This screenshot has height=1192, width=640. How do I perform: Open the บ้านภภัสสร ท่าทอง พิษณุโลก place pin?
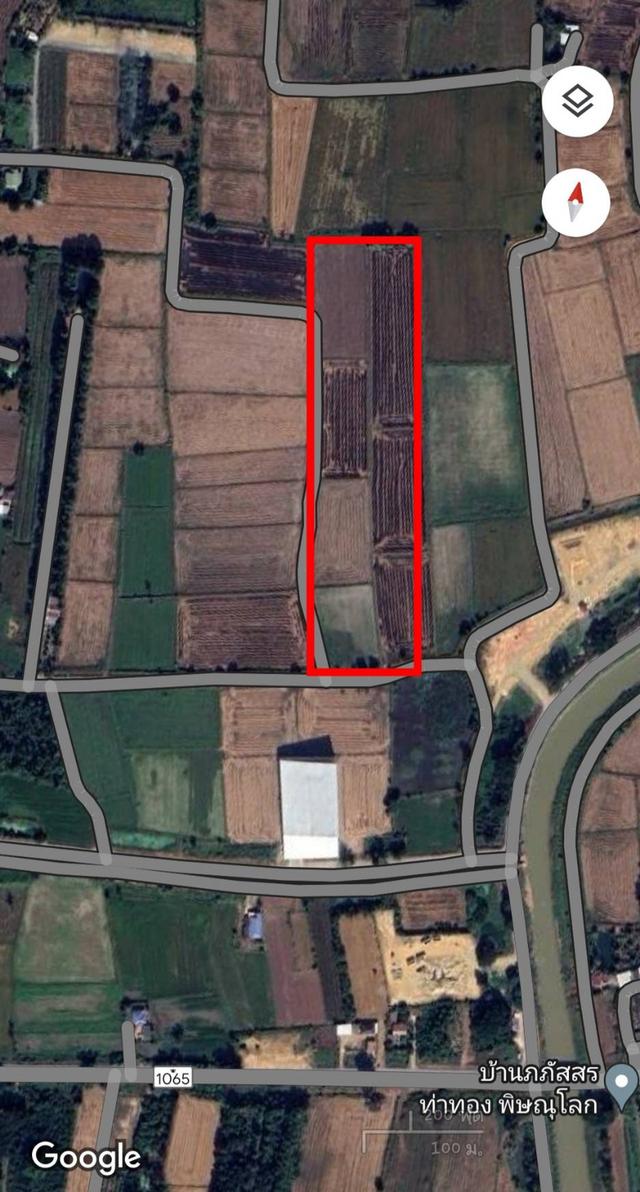coord(622,1081)
